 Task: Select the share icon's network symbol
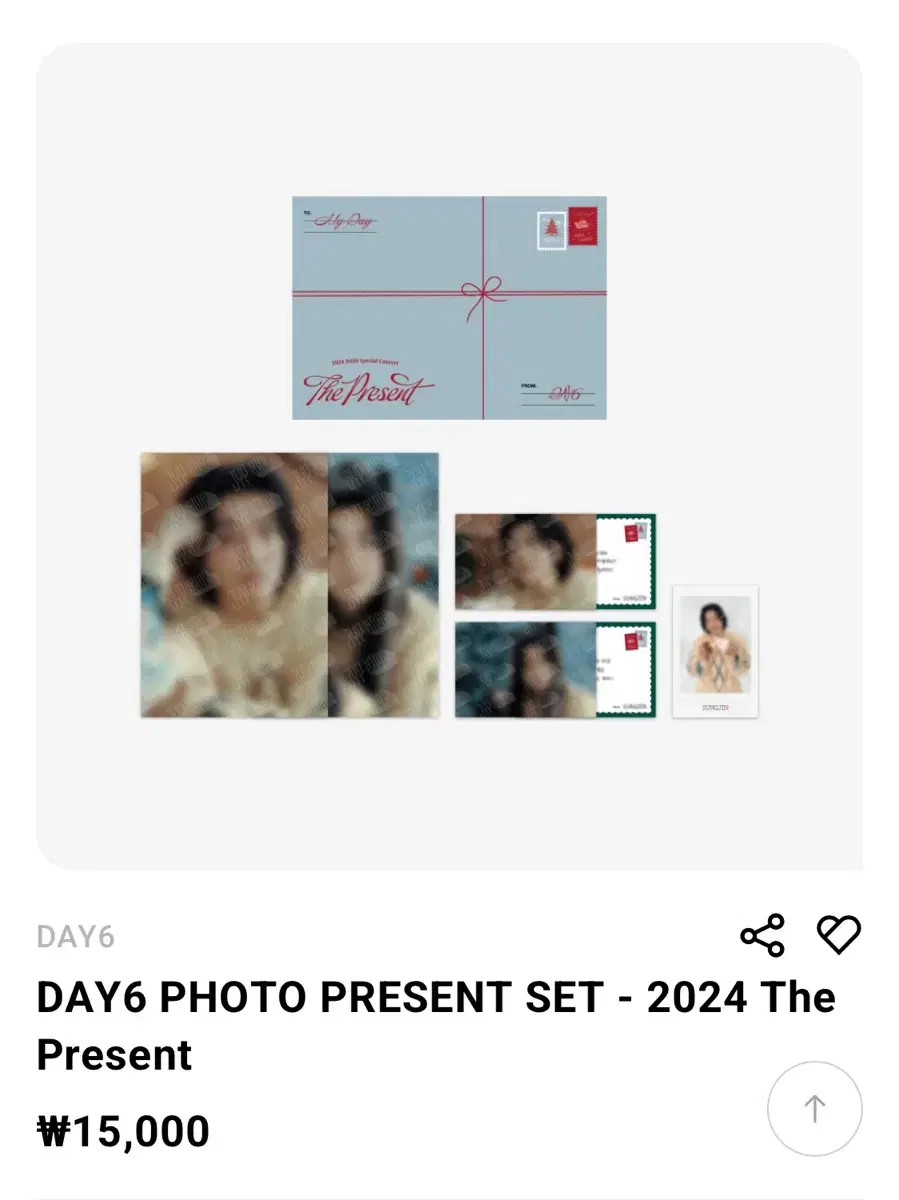click(x=764, y=934)
